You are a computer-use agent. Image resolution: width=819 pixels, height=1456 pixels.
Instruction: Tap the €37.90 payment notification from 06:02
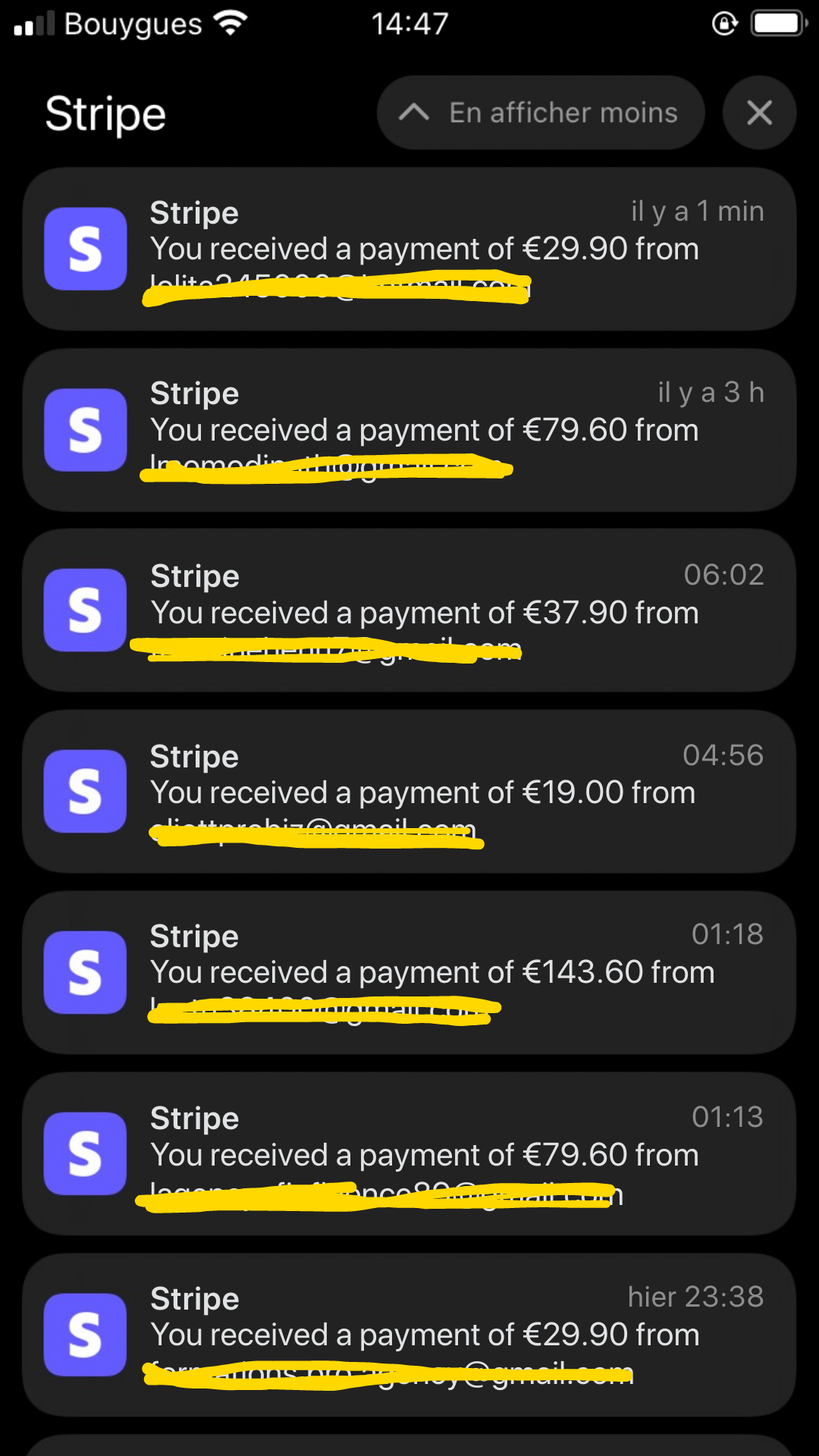(x=409, y=610)
